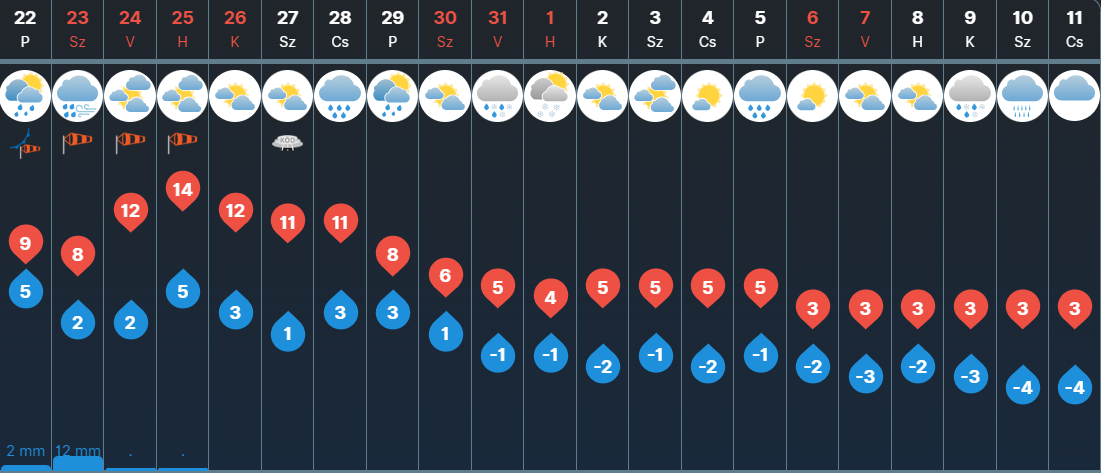Image resolution: width=1101 pixels, height=473 pixels.
Task: Open the forecast for Friday the 22nd
Action: pos(25,30)
